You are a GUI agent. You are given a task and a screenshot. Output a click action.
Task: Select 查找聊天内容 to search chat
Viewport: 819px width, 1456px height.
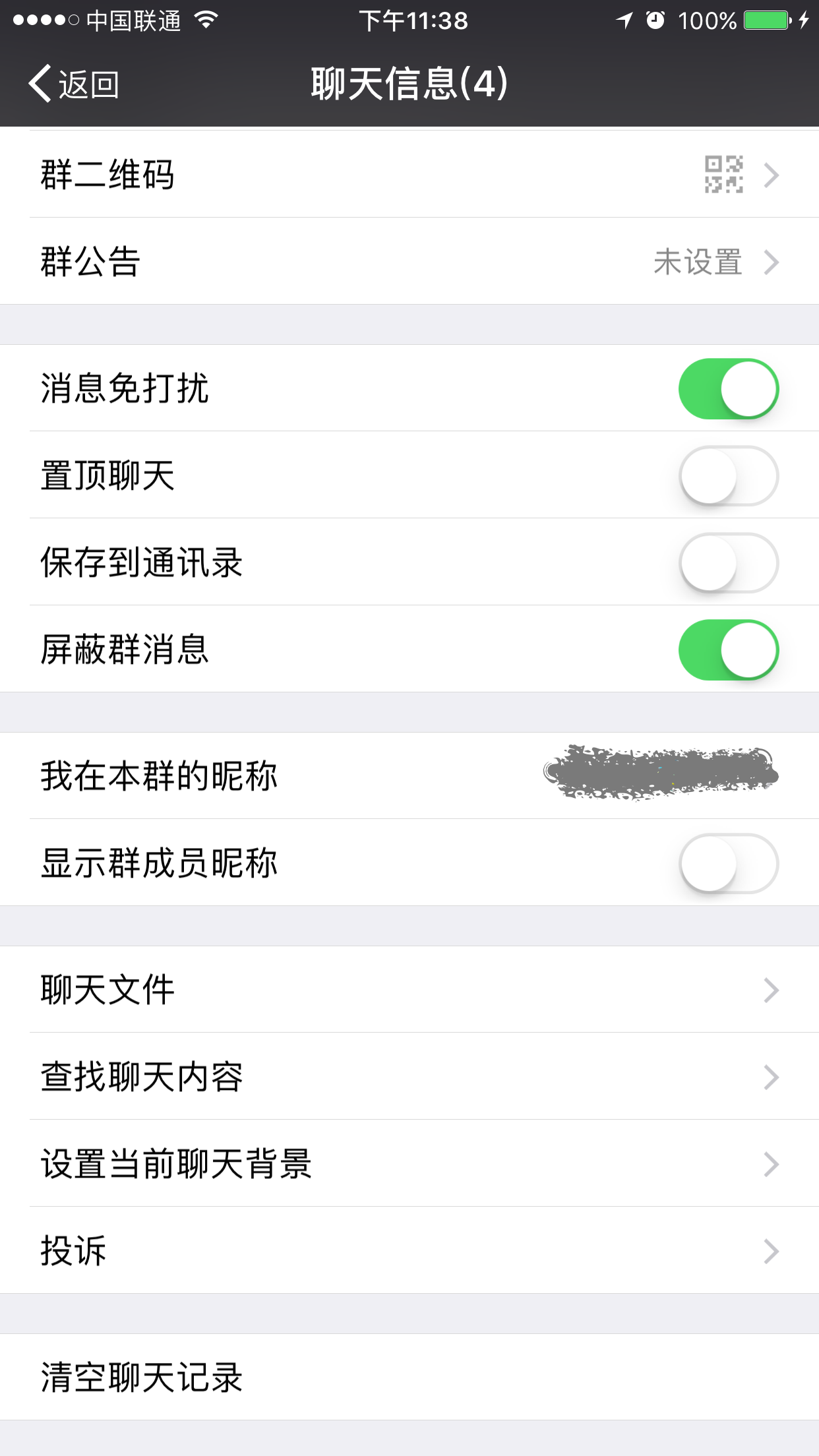tap(409, 1077)
